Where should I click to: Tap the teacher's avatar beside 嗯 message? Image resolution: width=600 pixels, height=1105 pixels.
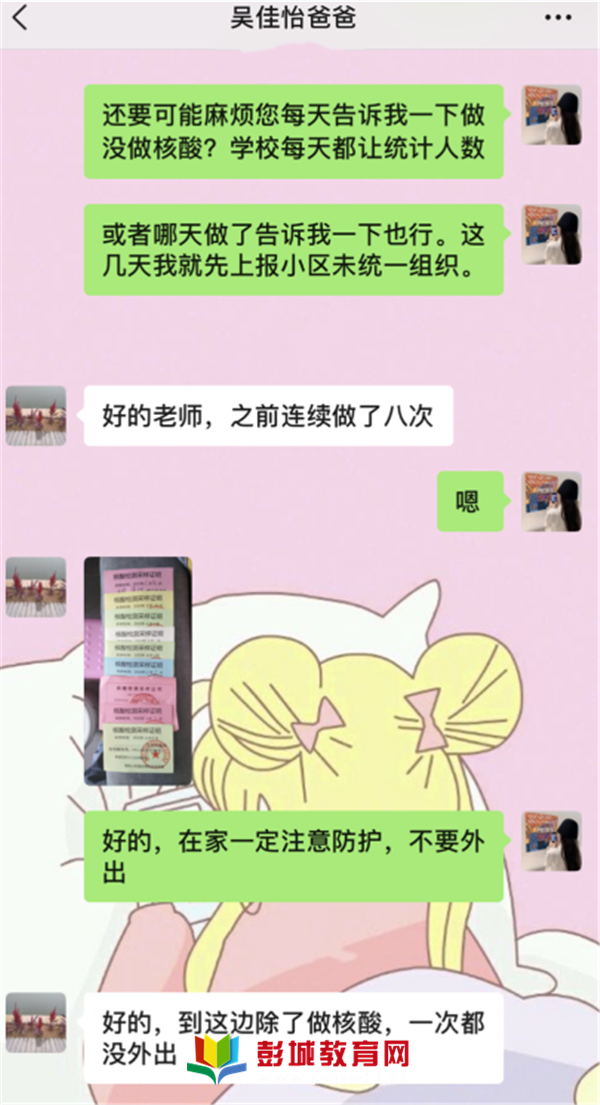551,501
